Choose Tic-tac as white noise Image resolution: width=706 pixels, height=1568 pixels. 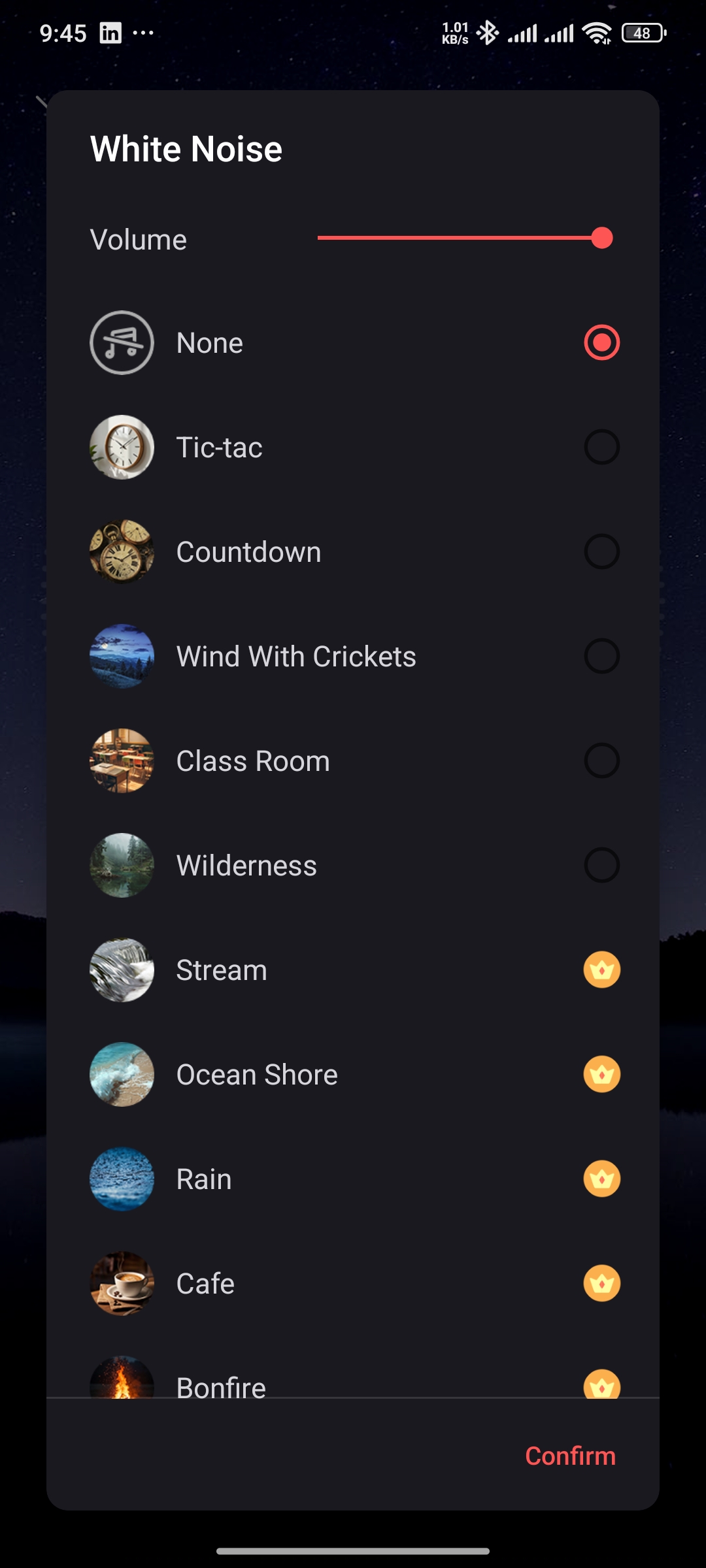[x=601, y=447]
